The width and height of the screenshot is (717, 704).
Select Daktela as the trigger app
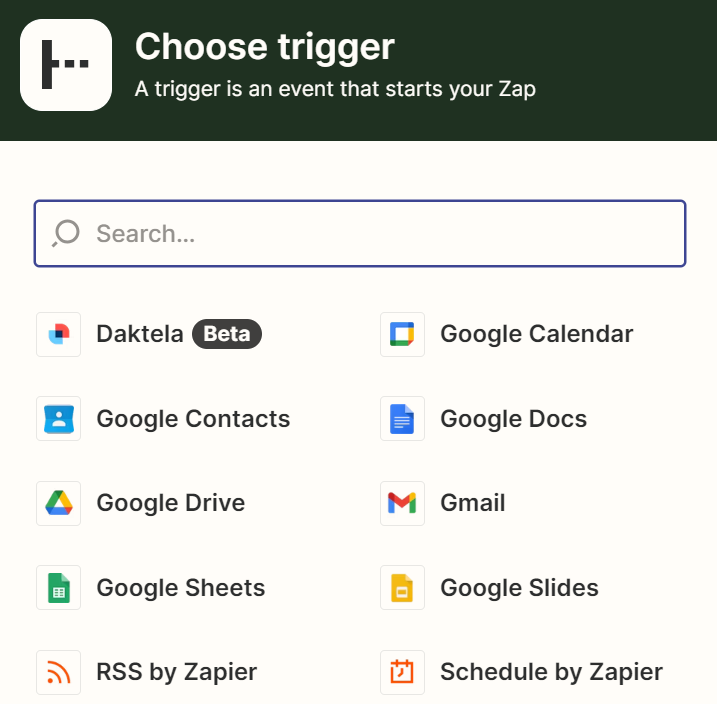(139, 334)
